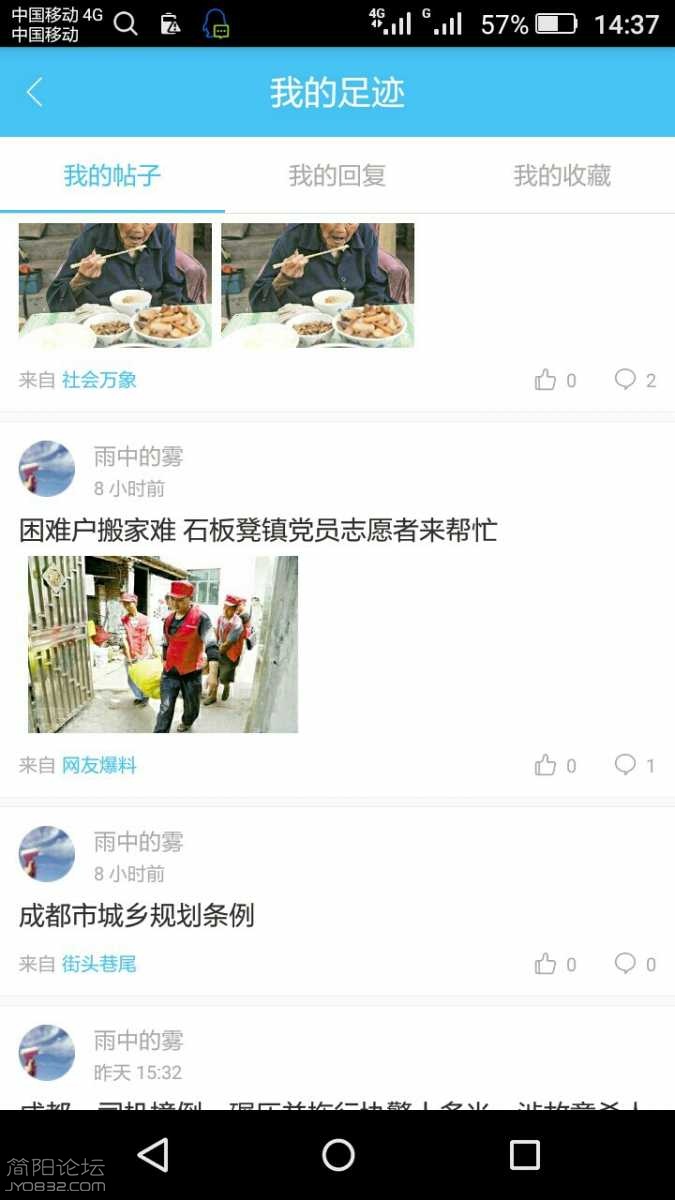Open the 网友爆料 category link
This screenshot has height=1200, width=675.
click(x=99, y=765)
